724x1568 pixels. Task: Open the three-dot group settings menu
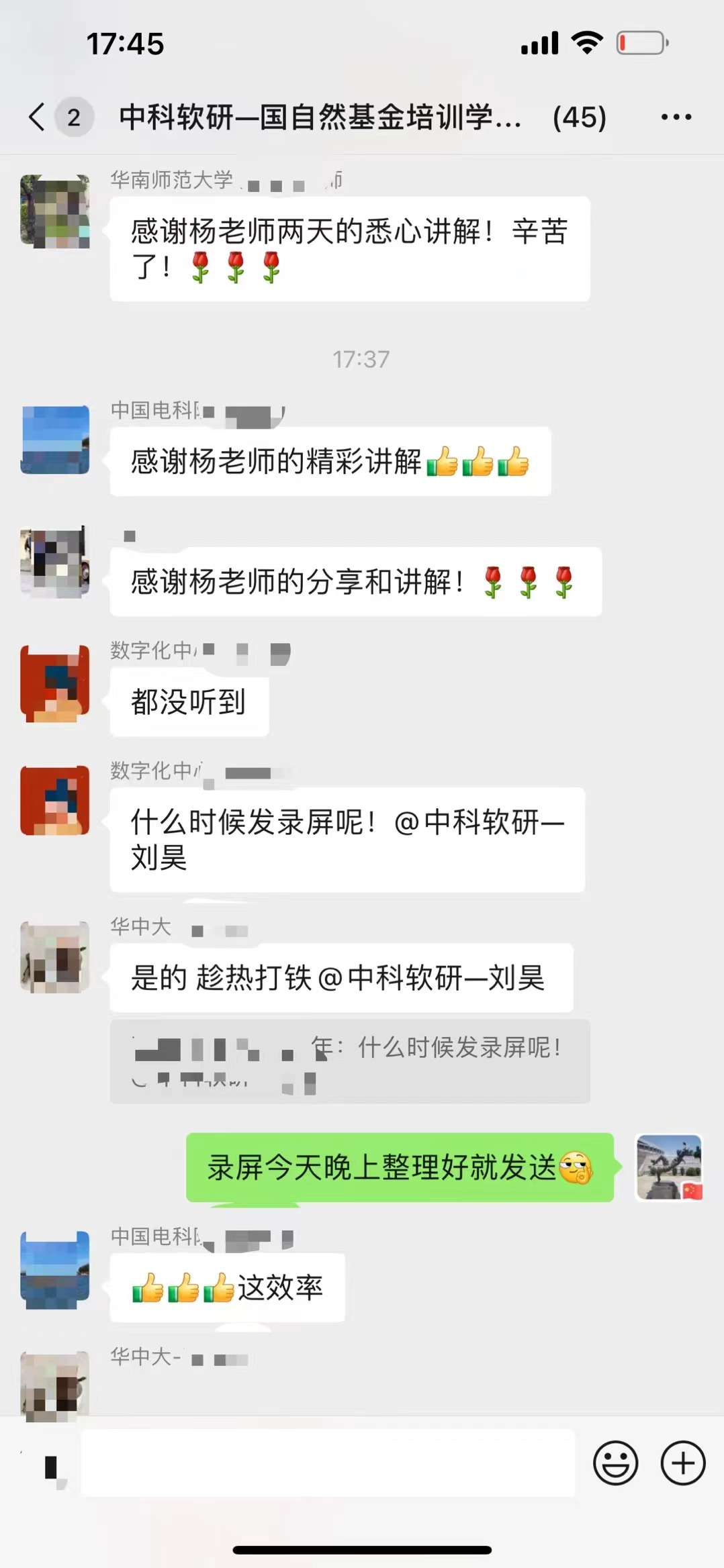coord(676,117)
